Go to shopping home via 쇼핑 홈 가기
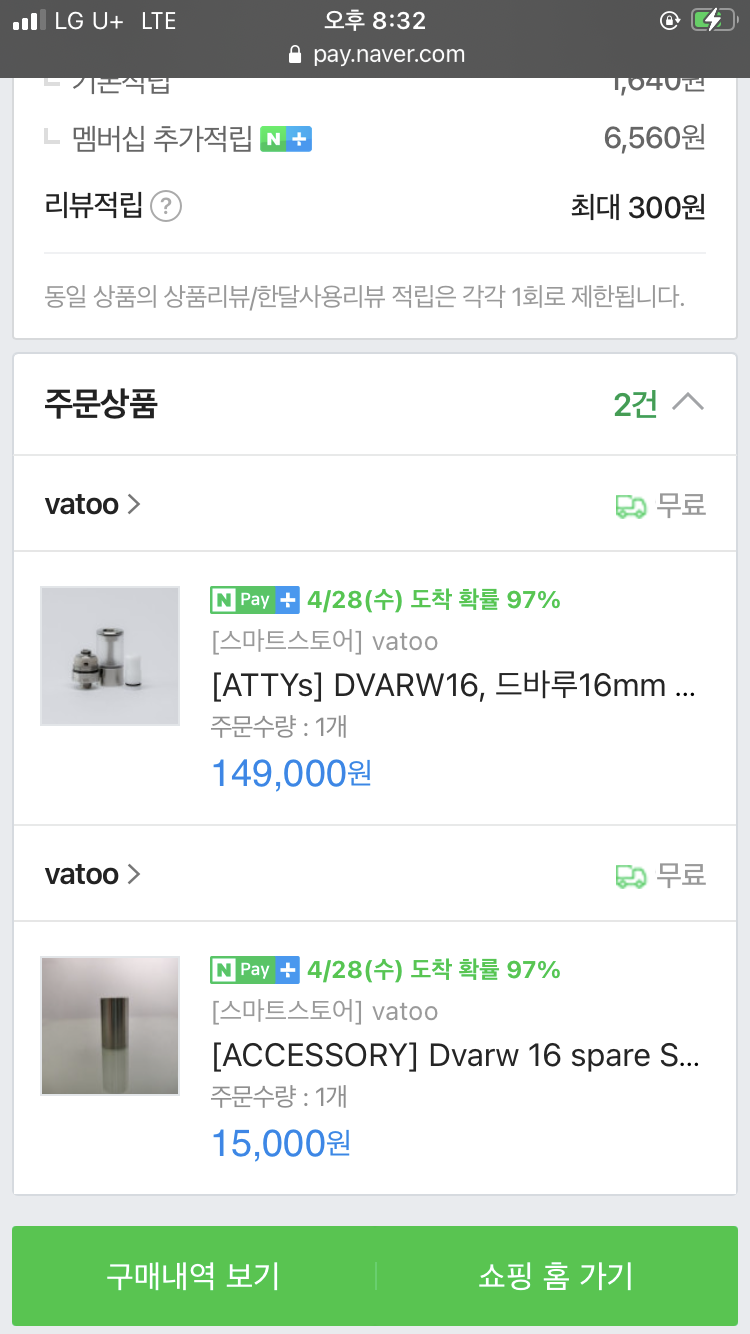The height and width of the screenshot is (1334, 750). click(556, 1276)
